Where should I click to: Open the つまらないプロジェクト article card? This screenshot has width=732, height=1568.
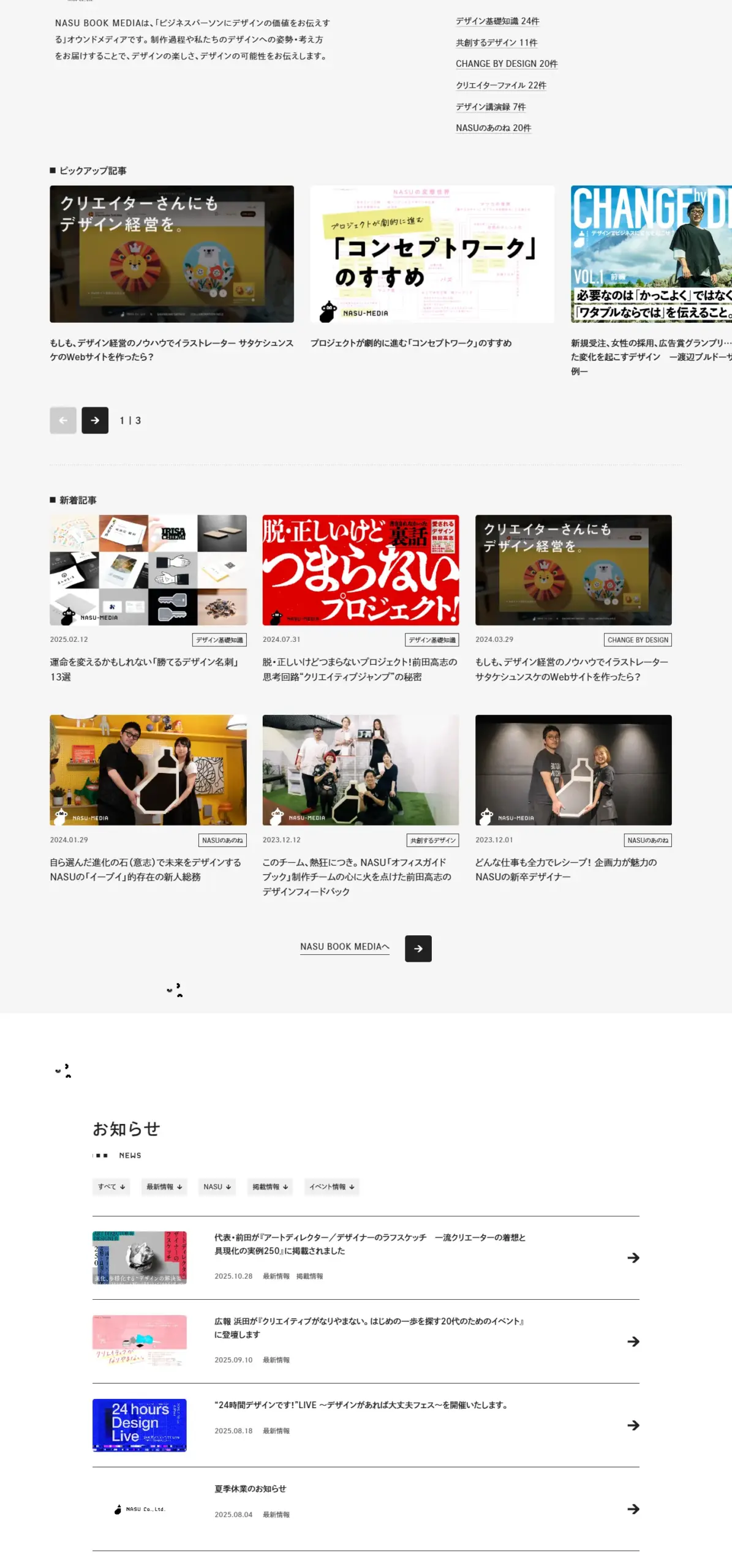tap(360, 570)
